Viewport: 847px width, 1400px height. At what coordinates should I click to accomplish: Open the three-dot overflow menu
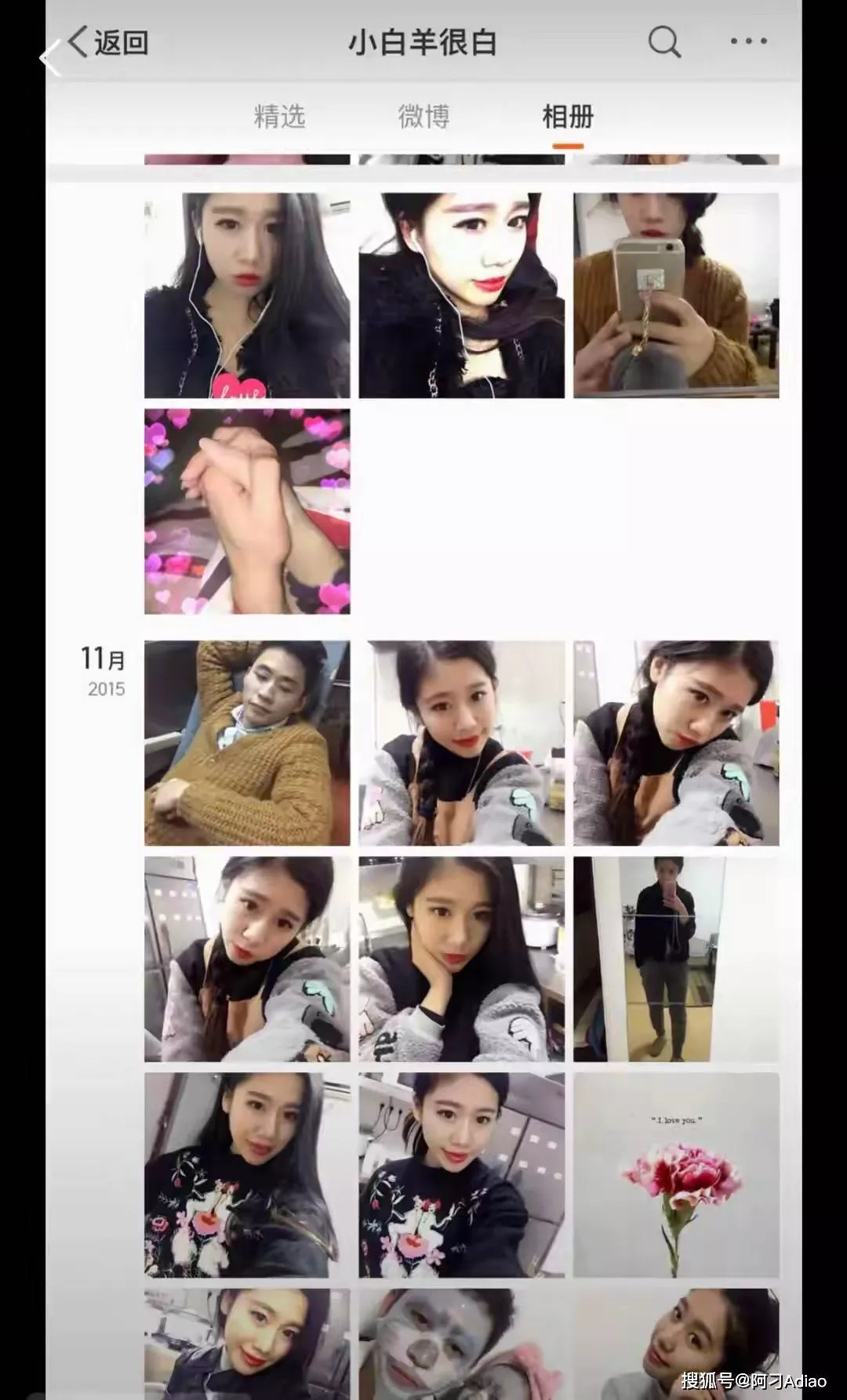coord(748,42)
